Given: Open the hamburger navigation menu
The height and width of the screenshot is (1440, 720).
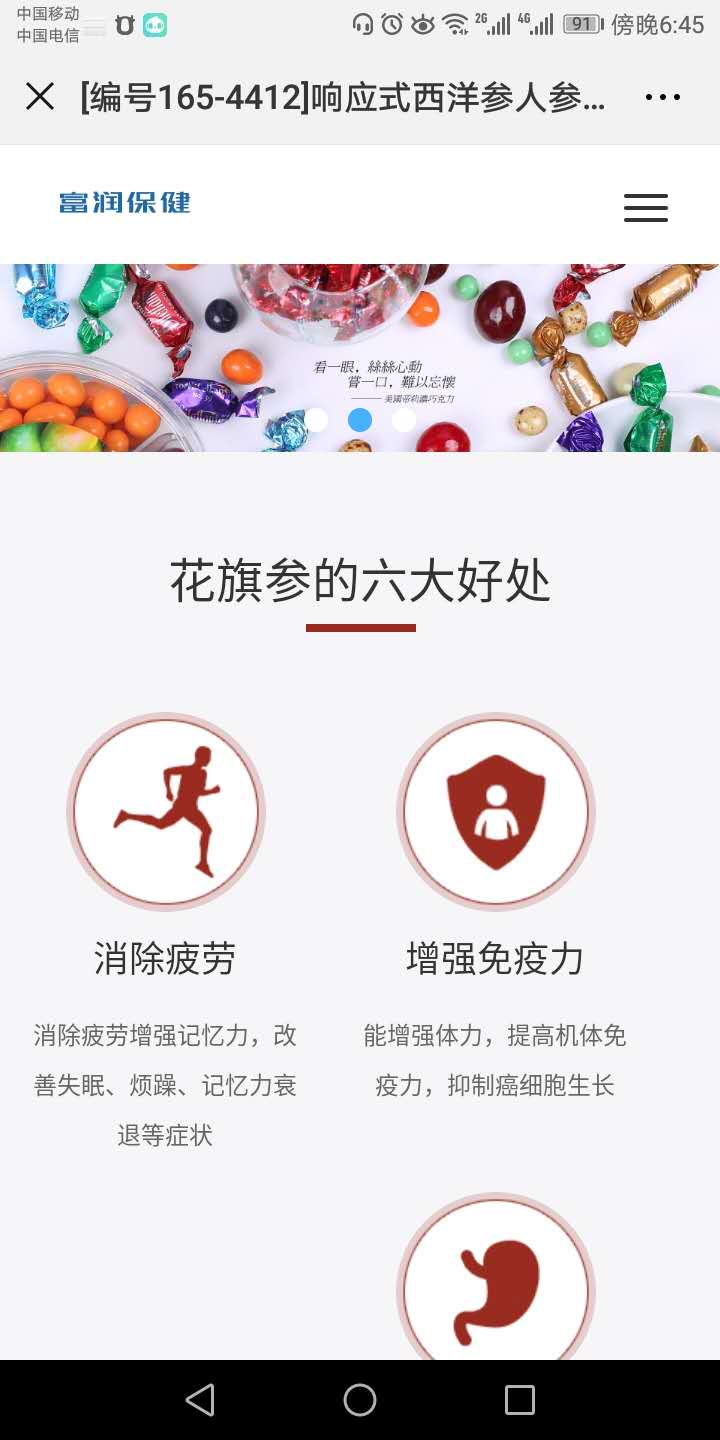Looking at the screenshot, I should coord(645,207).
